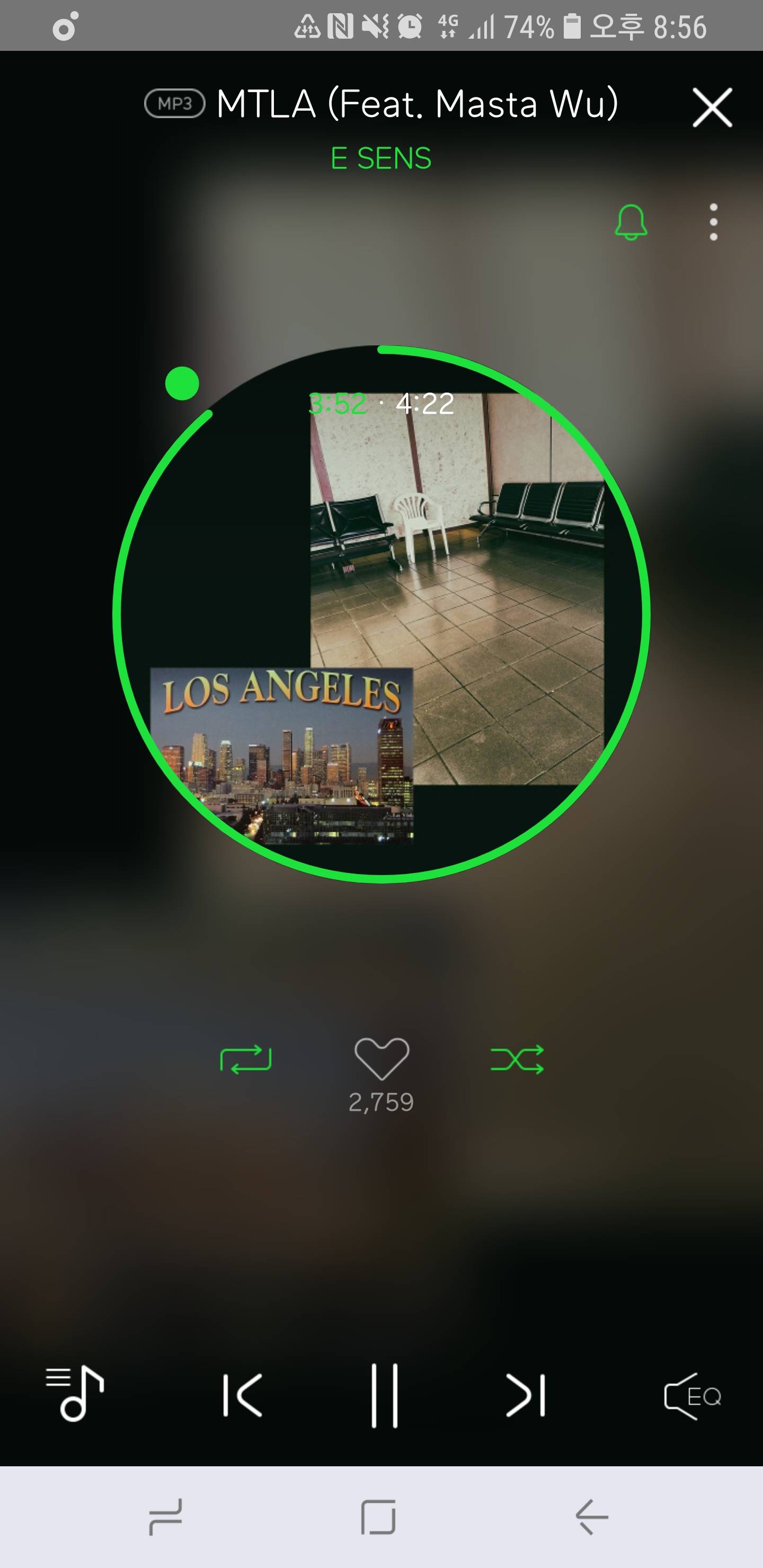763x1568 pixels.
Task: Open artist E SENS page
Action: pos(380,158)
